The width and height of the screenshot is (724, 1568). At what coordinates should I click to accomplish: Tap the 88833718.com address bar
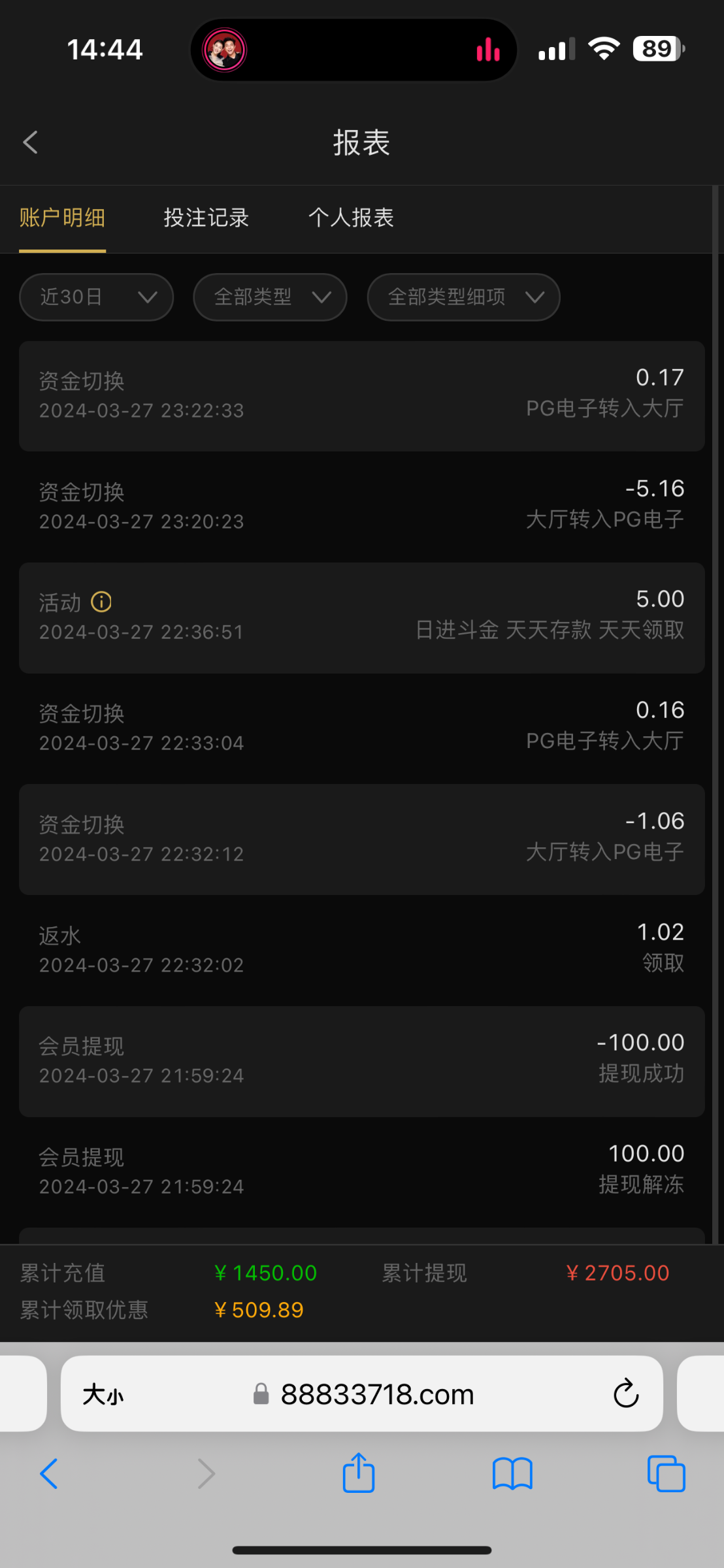point(377,1394)
